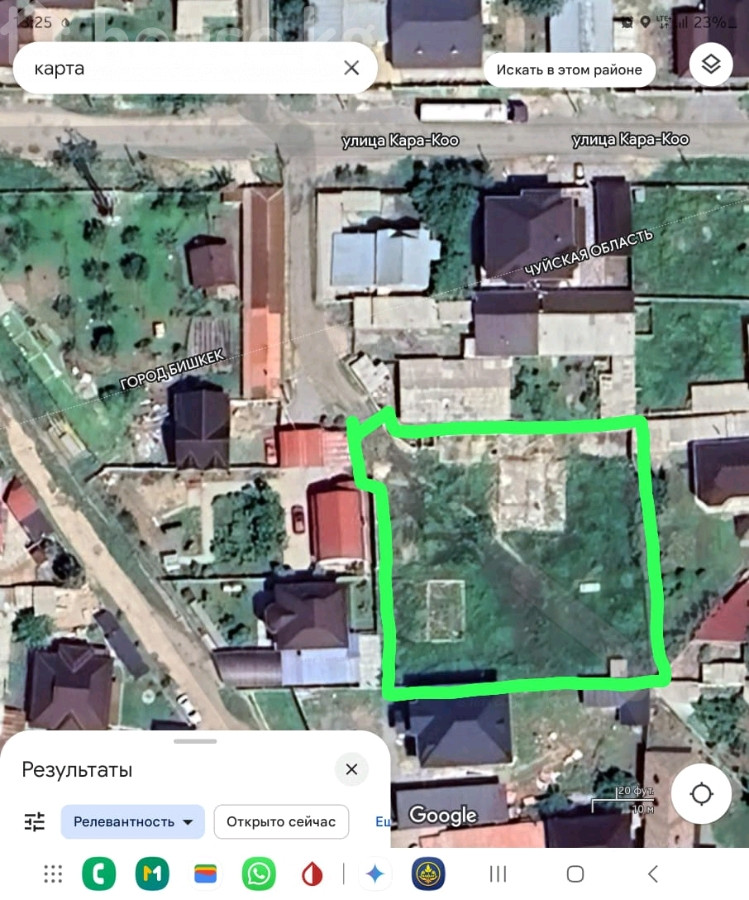Open the map layers selector
The width and height of the screenshot is (749, 900).
tap(710, 65)
